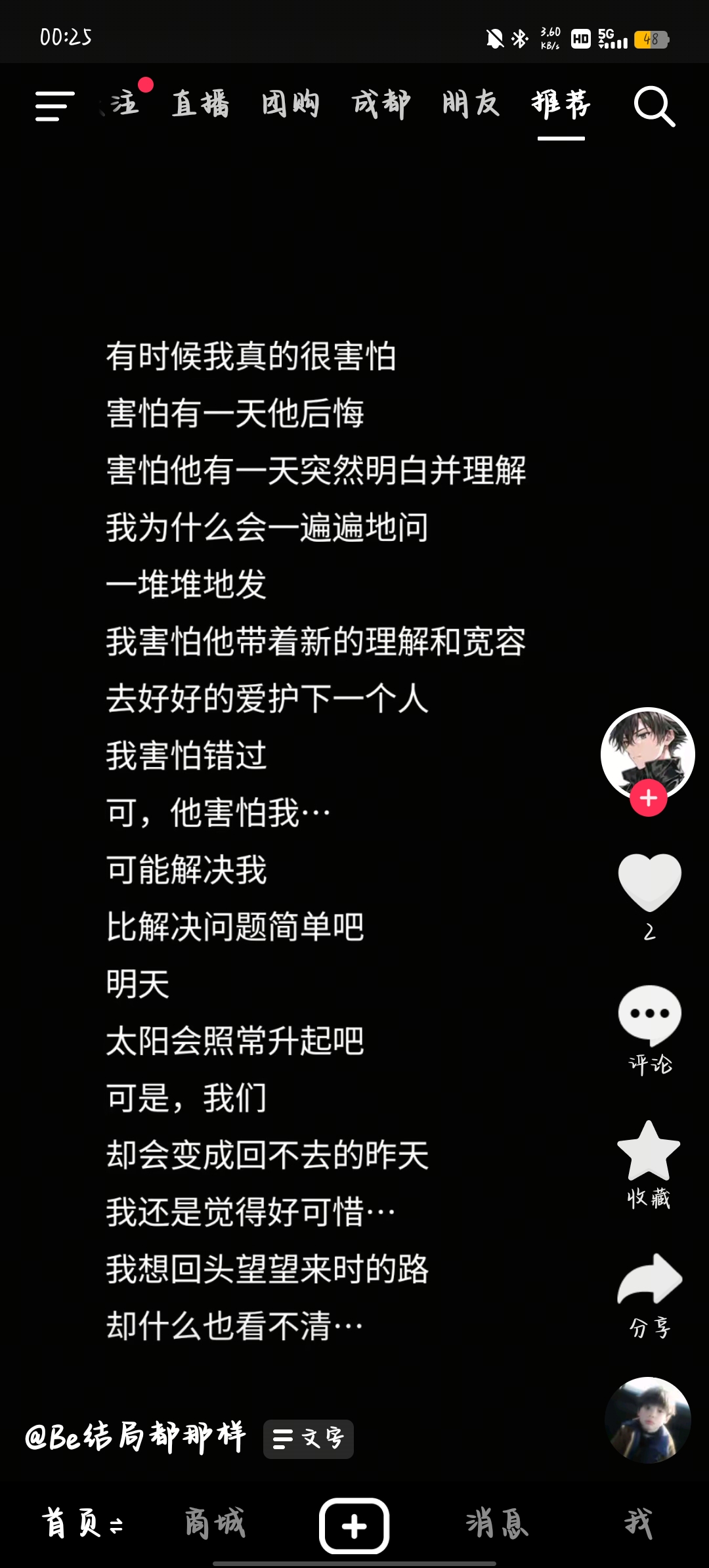Open the creator's avatar profile
This screenshot has width=709, height=1568.
click(647, 751)
